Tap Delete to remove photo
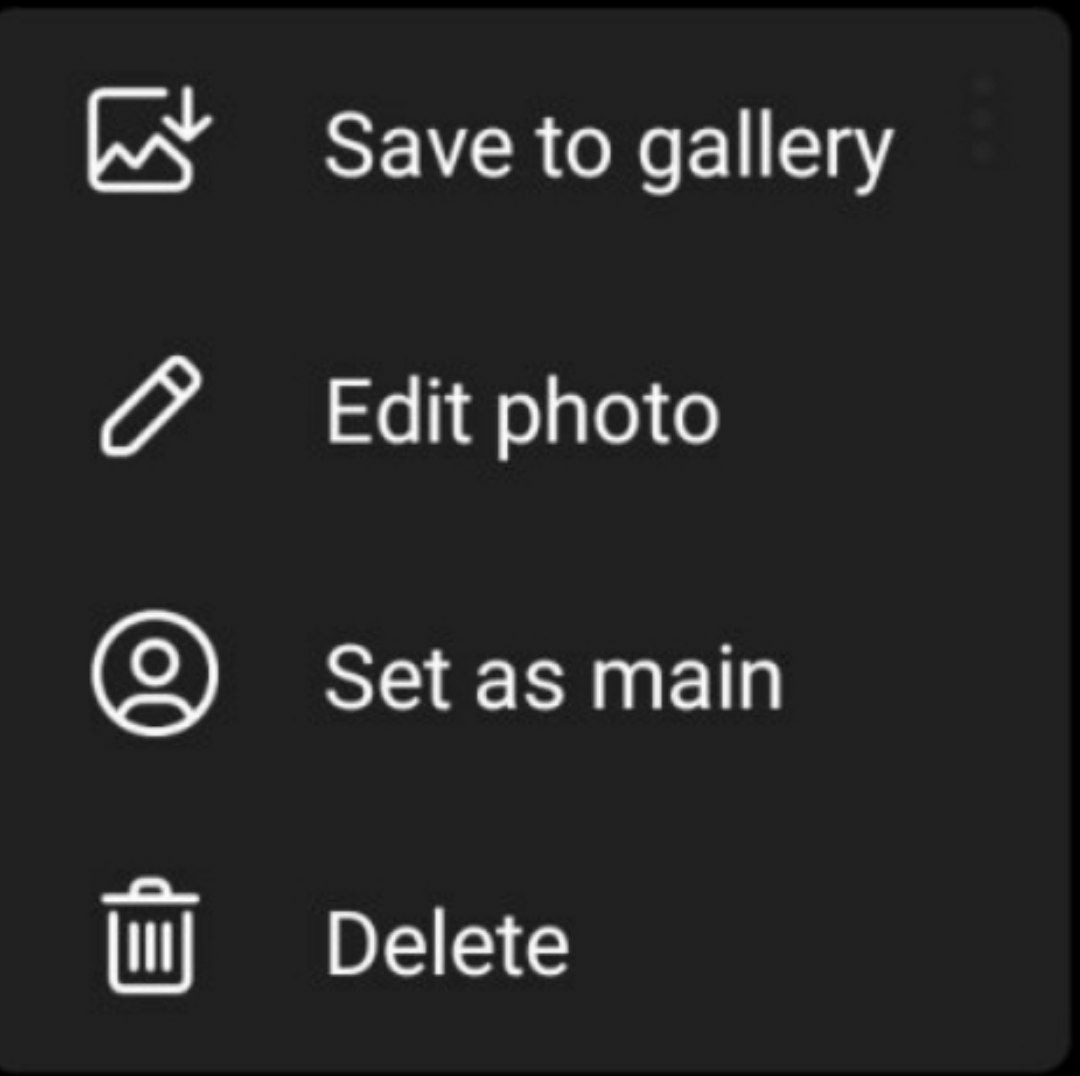 447,943
